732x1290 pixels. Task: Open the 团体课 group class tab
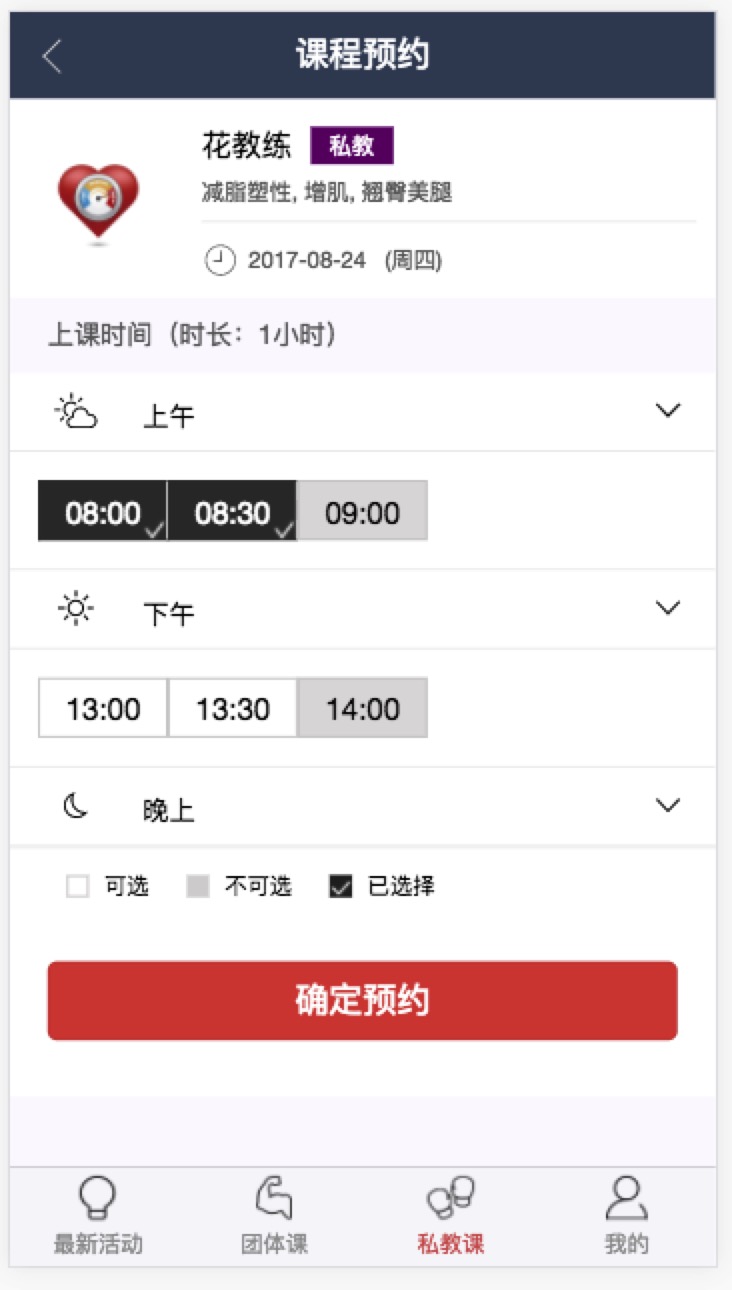pos(274,1217)
